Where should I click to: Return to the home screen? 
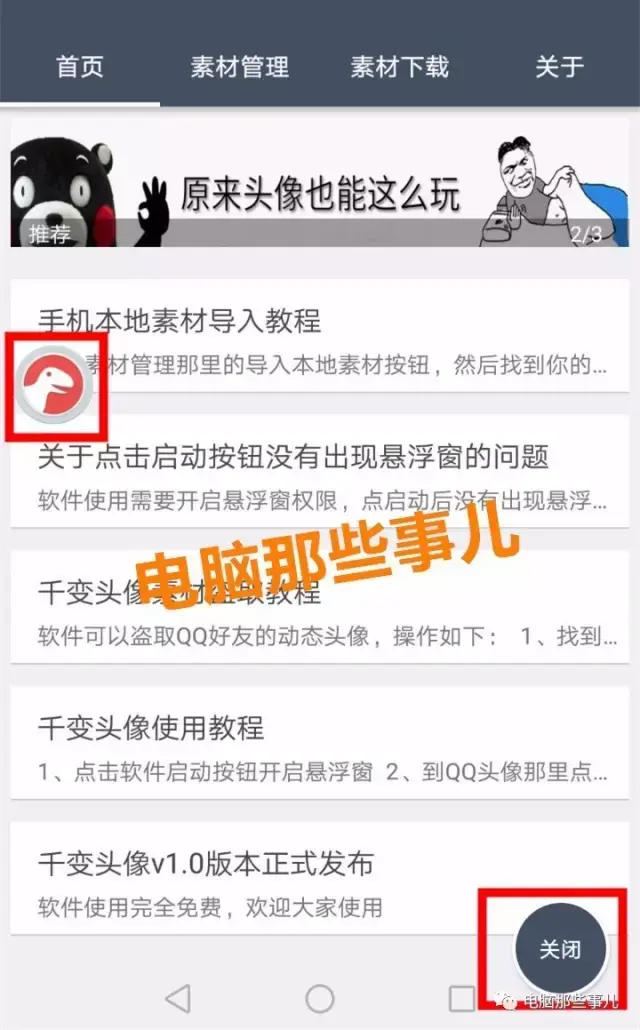(x=320, y=997)
